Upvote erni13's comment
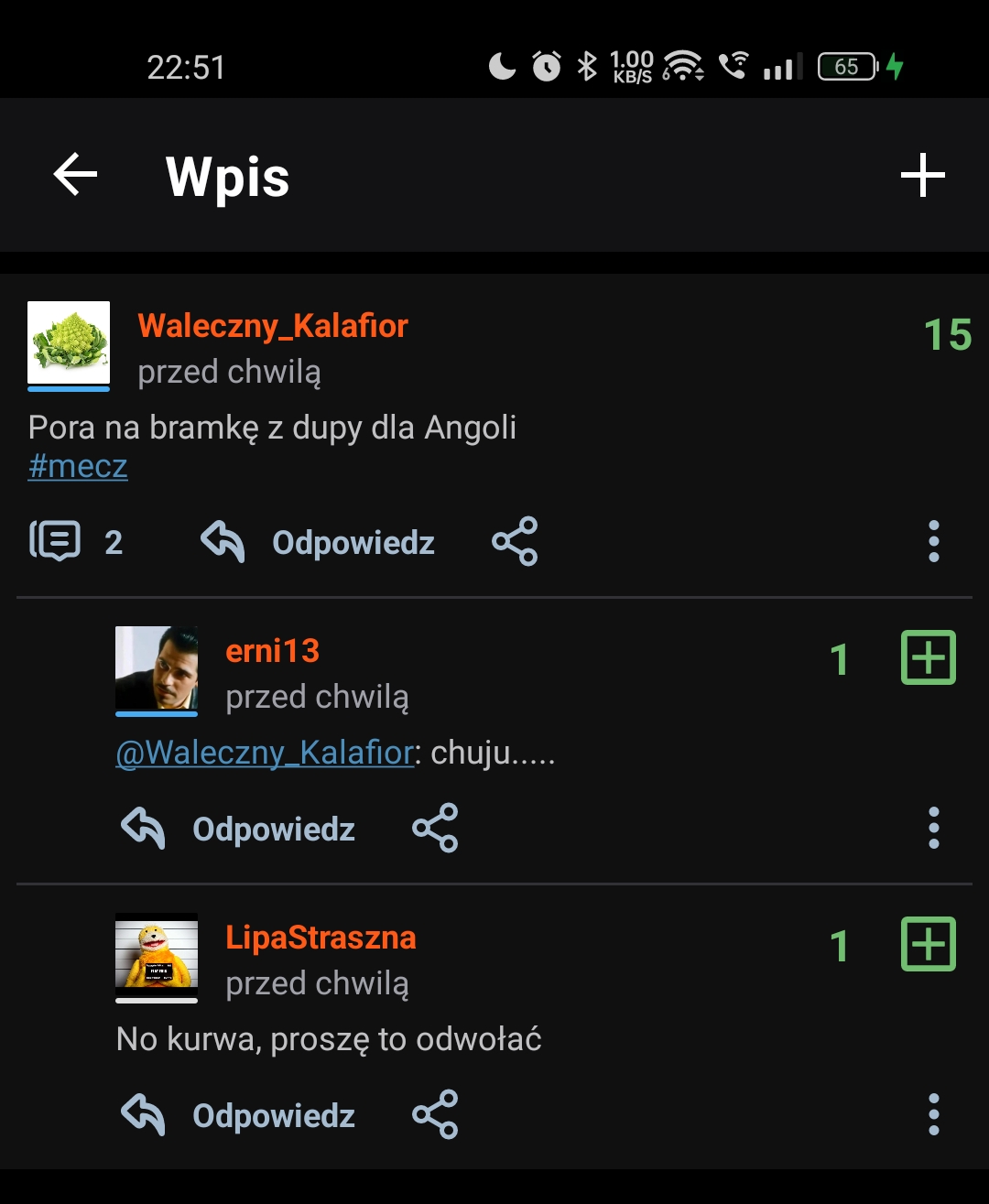The width and height of the screenshot is (989, 1204). coord(928,657)
